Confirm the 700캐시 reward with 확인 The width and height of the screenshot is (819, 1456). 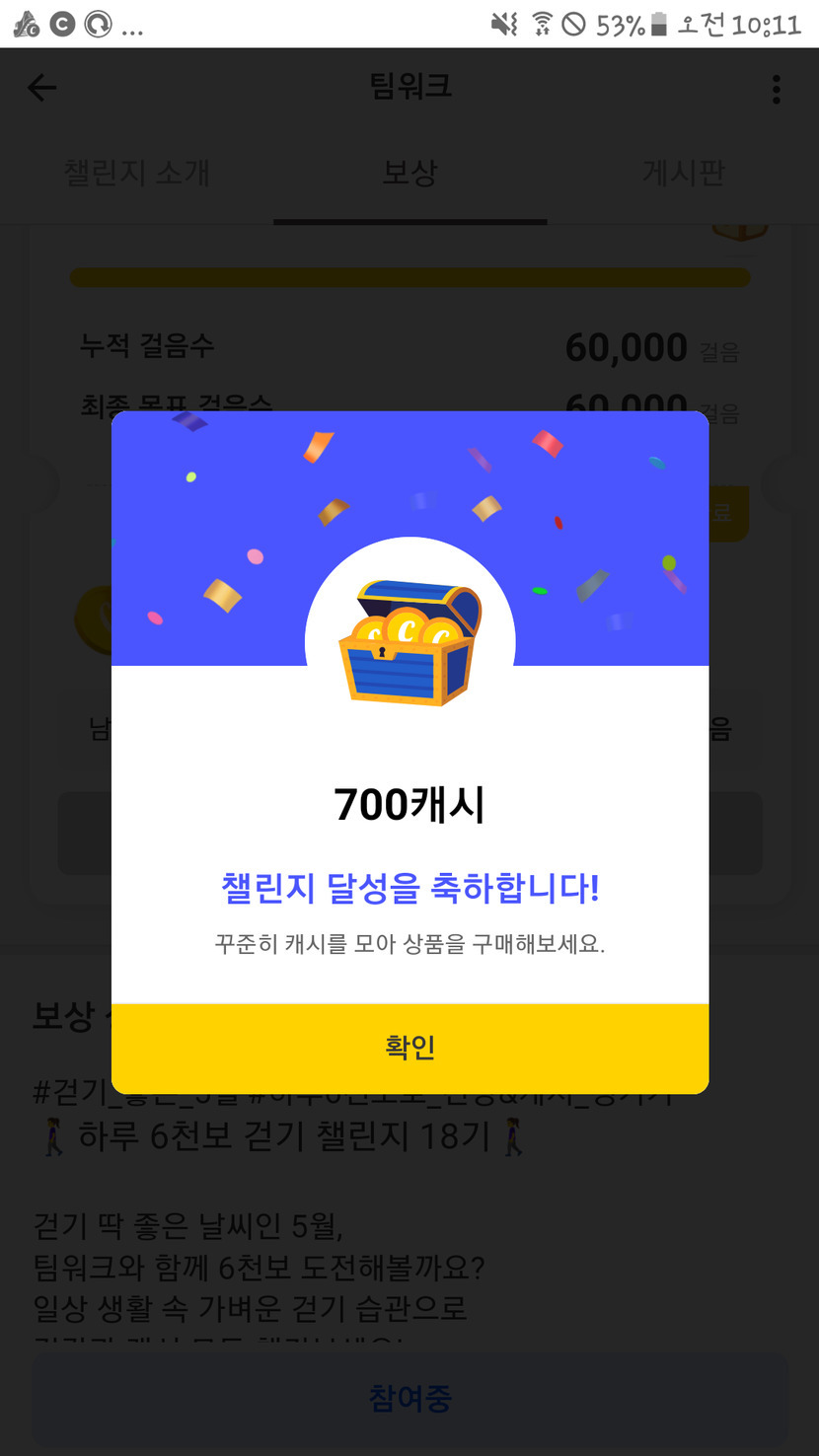coord(409,1048)
